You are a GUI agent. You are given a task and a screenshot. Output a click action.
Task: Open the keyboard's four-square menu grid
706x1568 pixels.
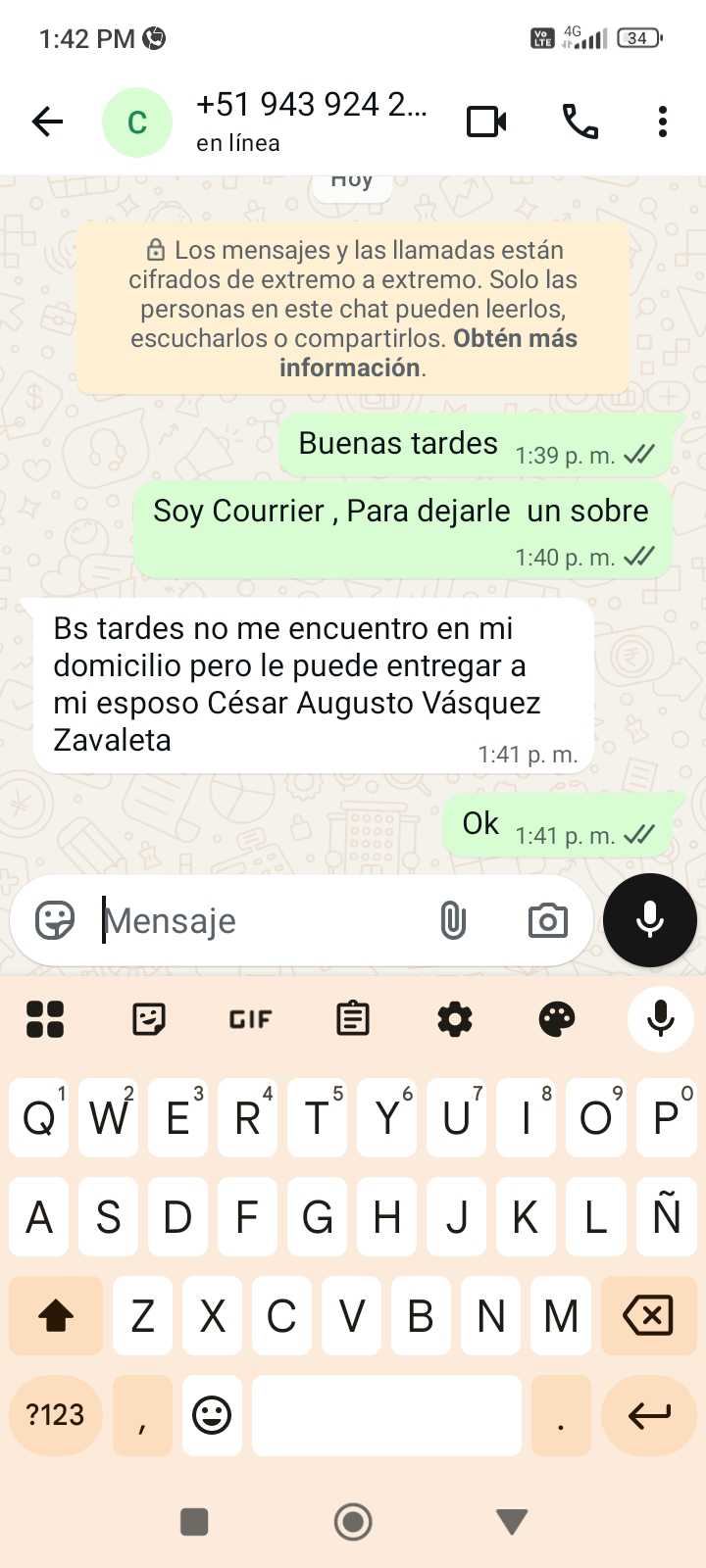tap(45, 1019)
